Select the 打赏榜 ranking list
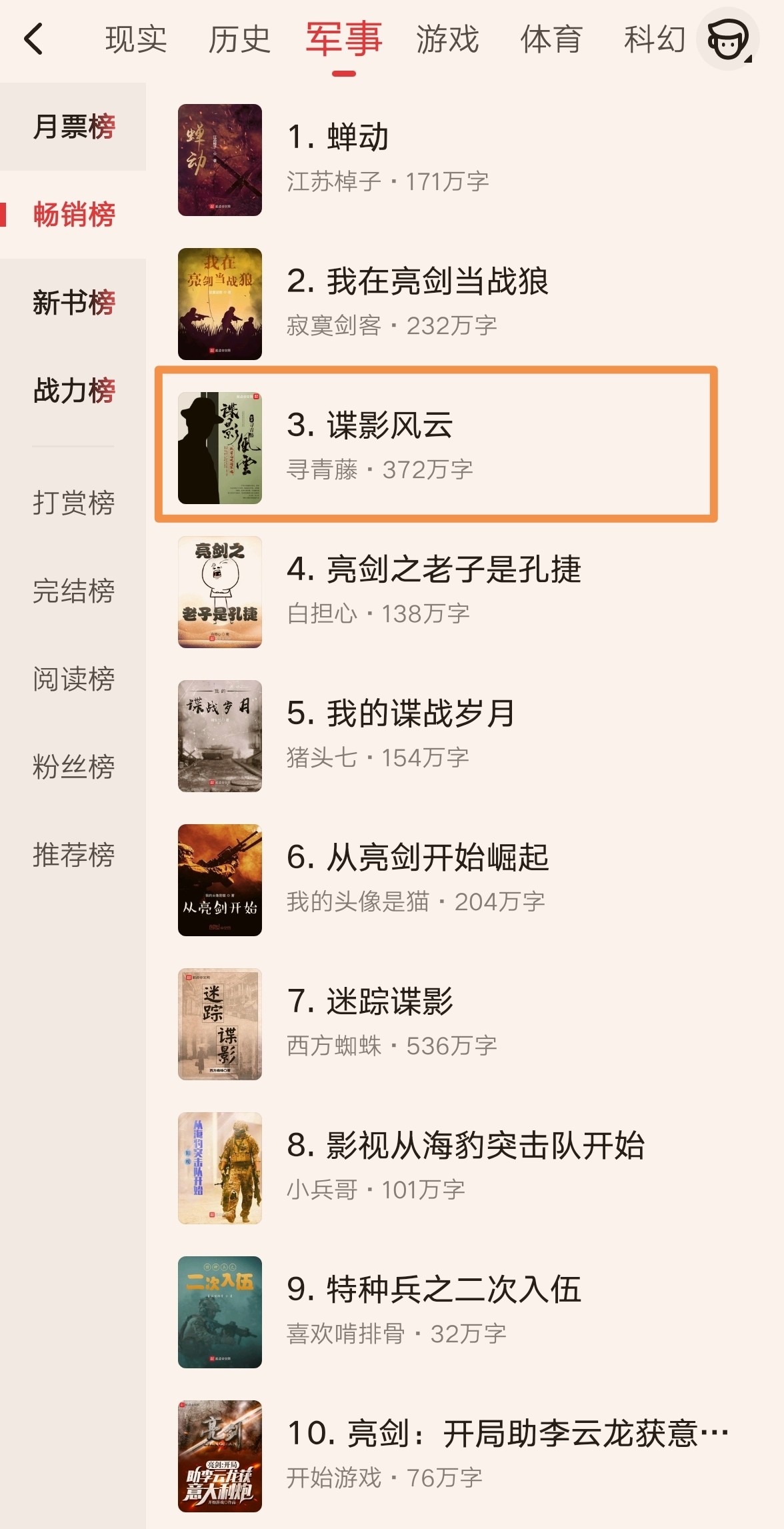Viewport: 784px width, 1529px height. click(73, 503)
